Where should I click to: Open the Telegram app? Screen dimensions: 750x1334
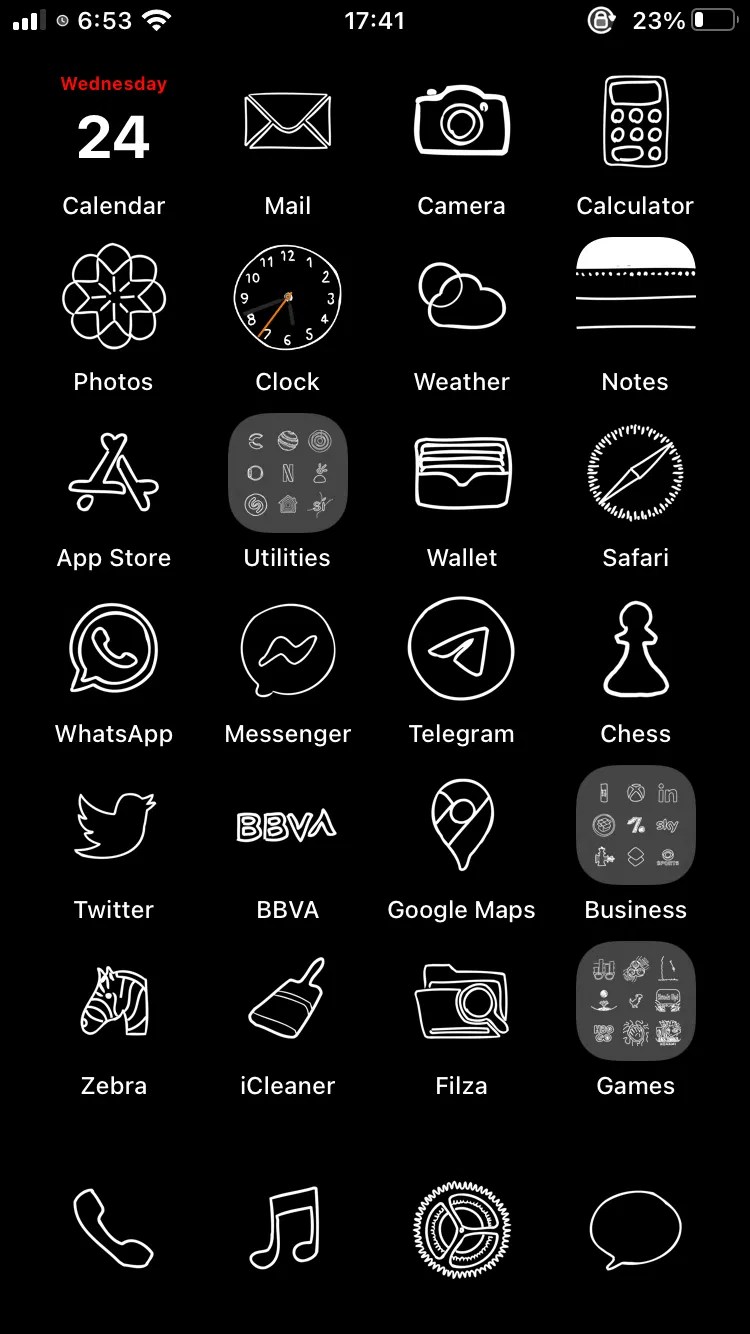[x=461, y=649]
